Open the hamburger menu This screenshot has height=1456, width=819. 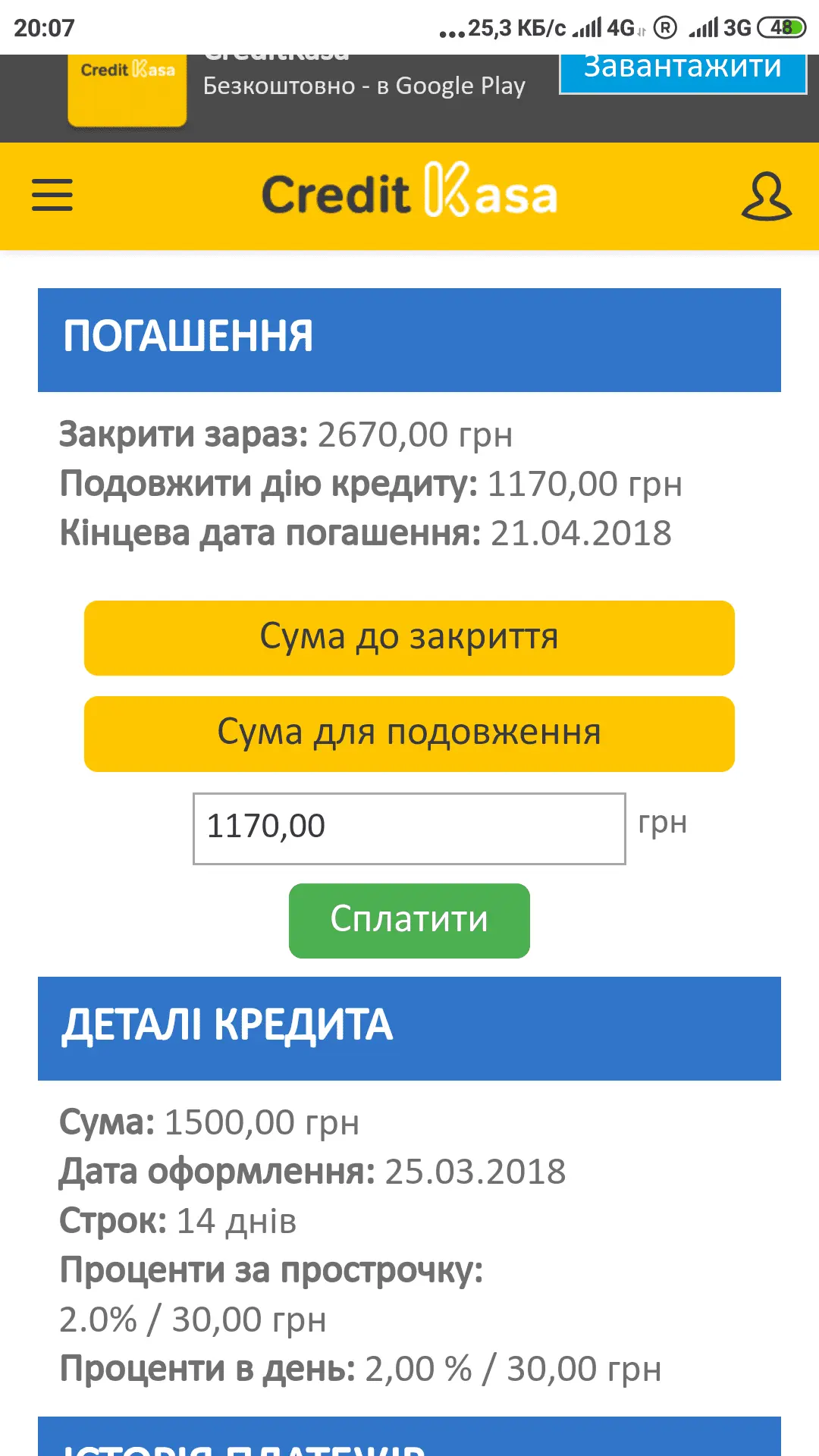52,195
